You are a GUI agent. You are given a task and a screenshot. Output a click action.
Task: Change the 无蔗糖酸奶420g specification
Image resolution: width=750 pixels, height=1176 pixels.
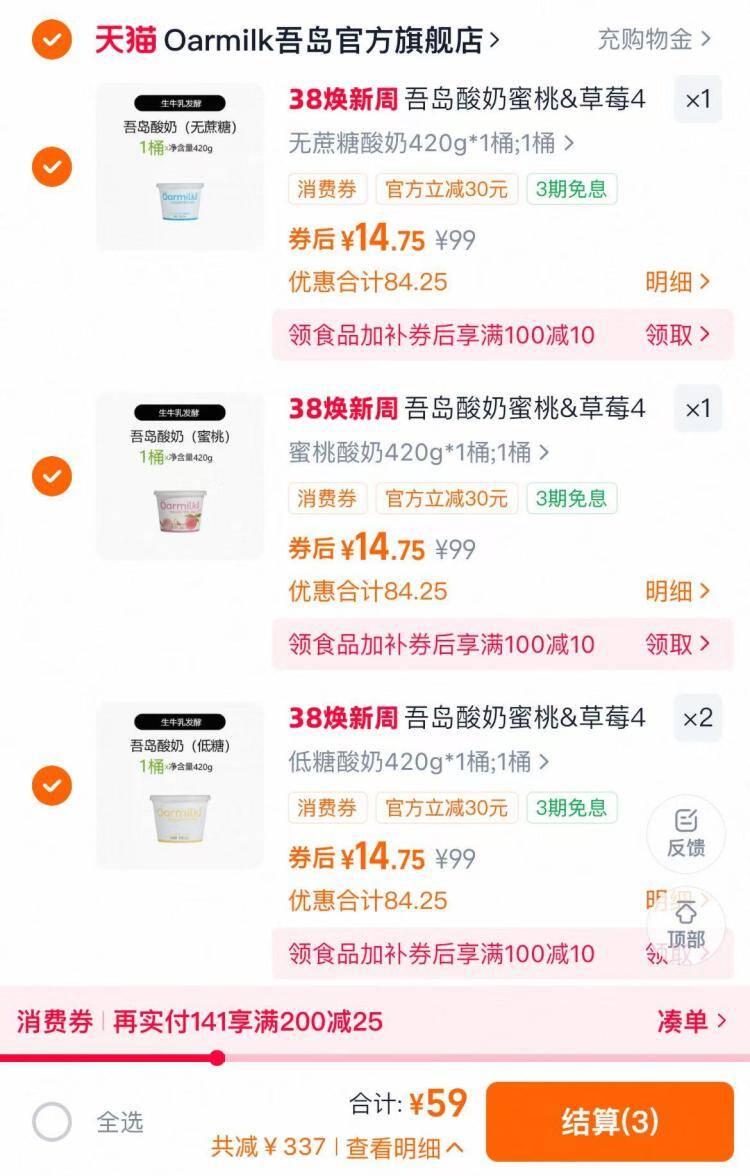431,143
